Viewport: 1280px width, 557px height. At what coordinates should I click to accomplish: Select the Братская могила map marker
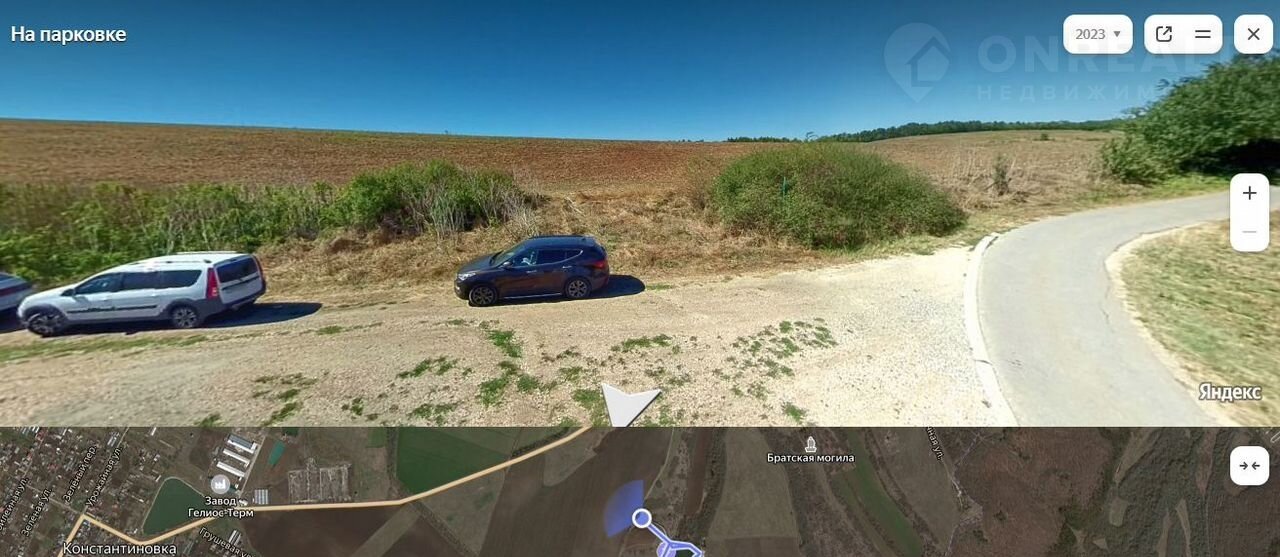[810, 444]
